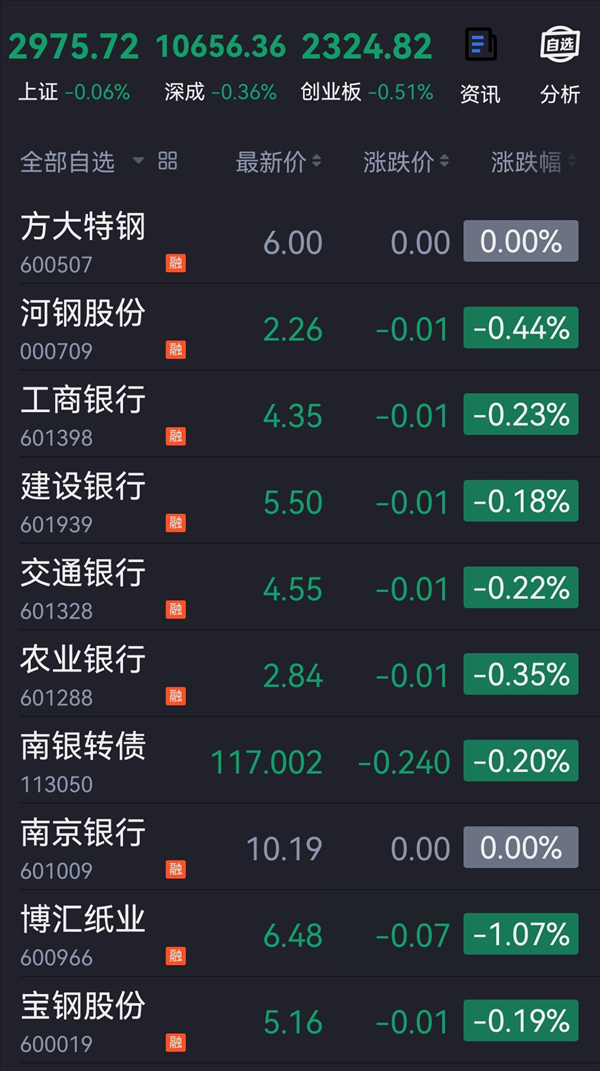Open the 南银转债 bond details
Image resolution: width=600 pixels, height=1071 pixels.
click(x=299, y=761)
